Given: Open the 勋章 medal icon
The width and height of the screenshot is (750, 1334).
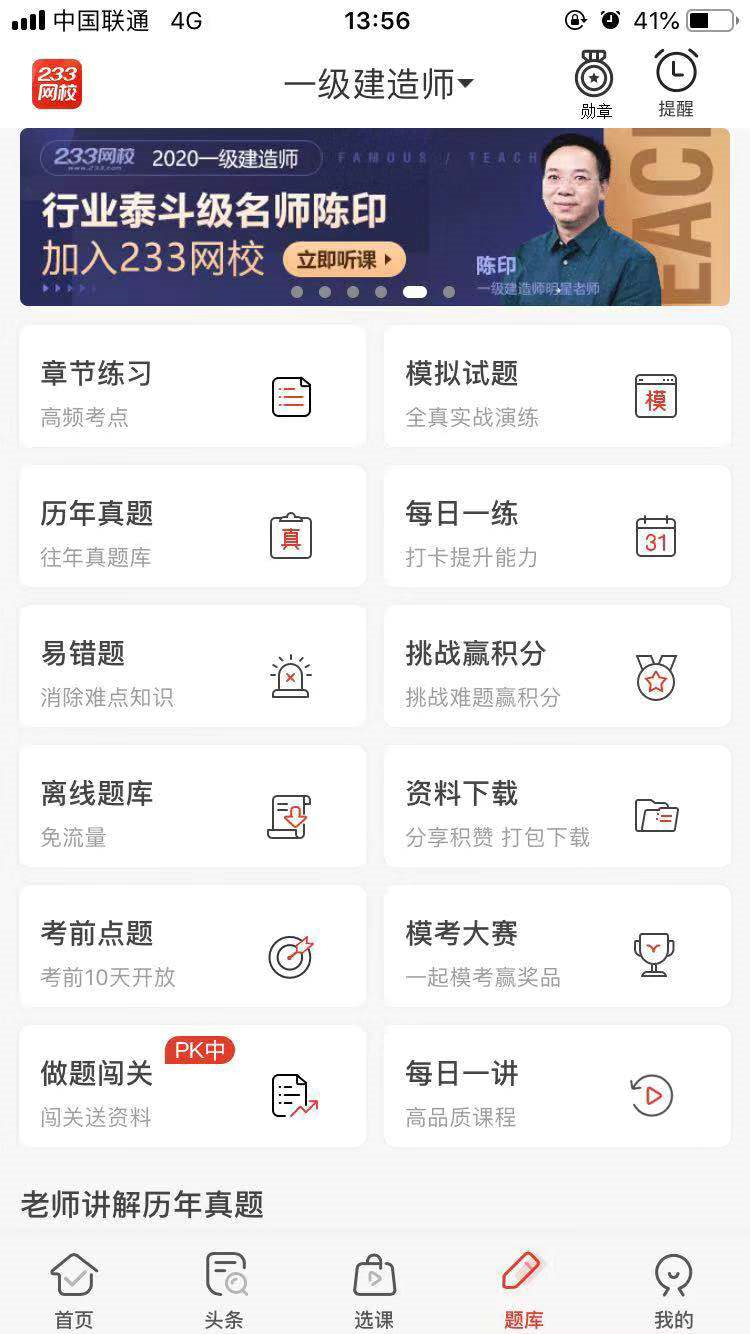Looking at the screenshot, I should (595, 84).
